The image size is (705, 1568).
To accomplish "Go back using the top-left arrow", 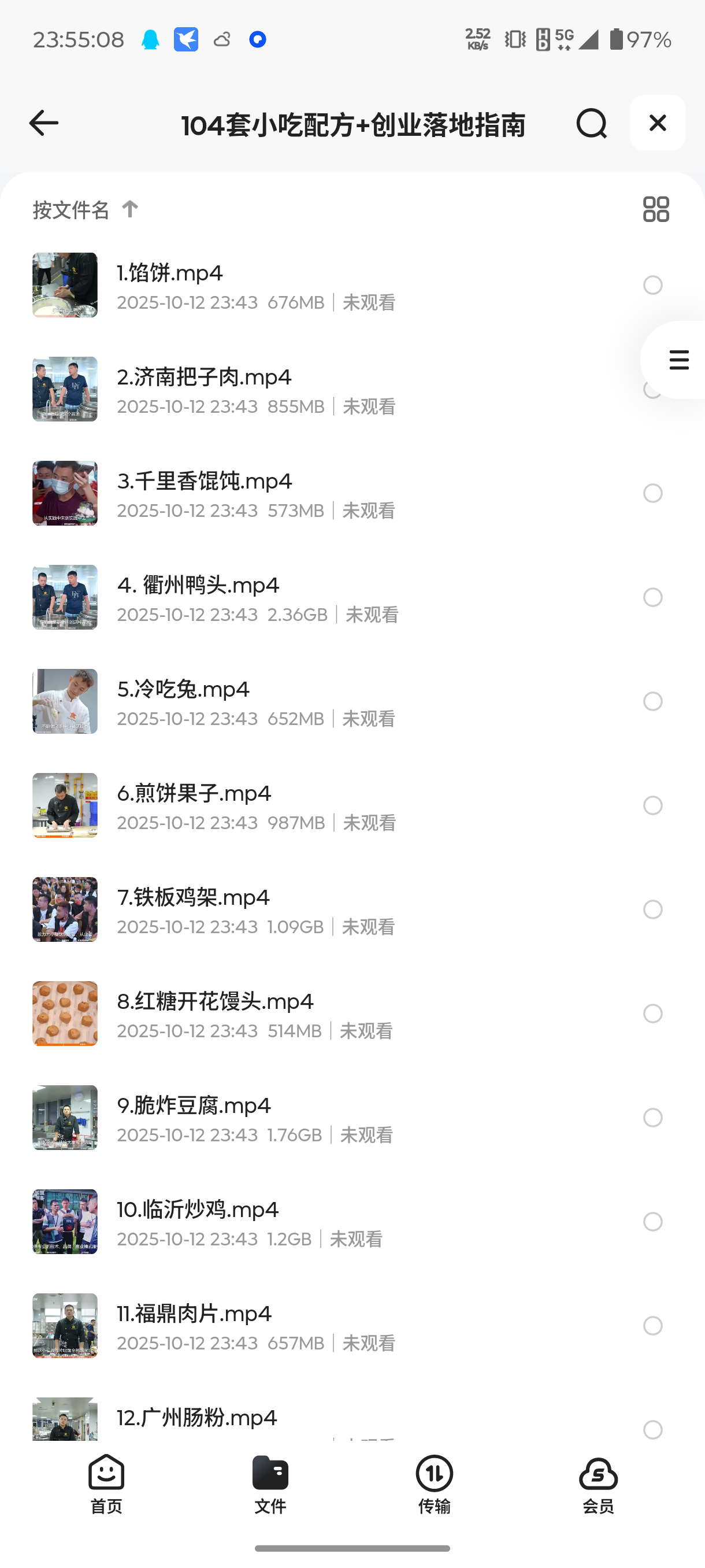I will 44,124.
